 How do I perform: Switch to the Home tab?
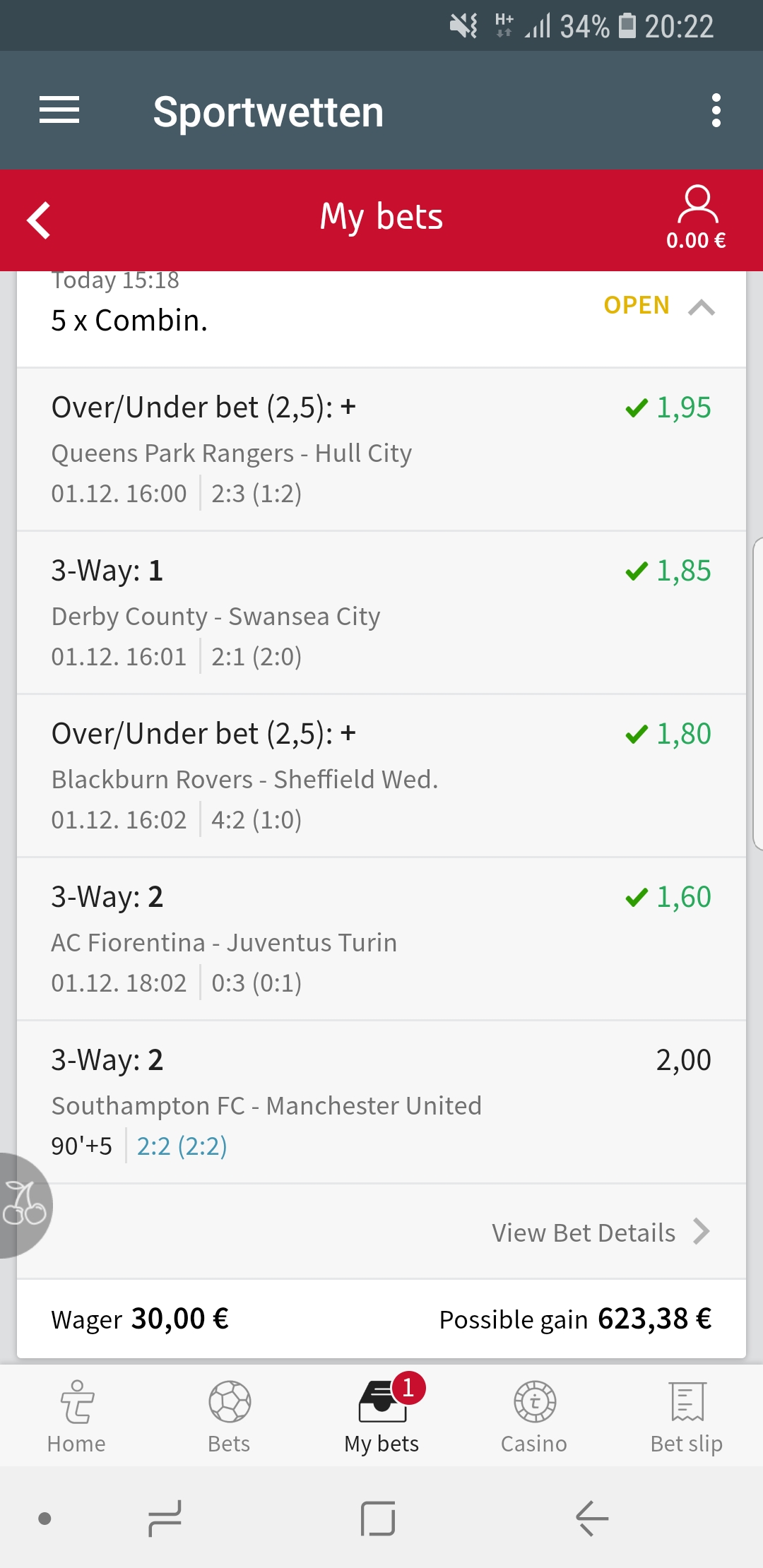(76, 1415)
